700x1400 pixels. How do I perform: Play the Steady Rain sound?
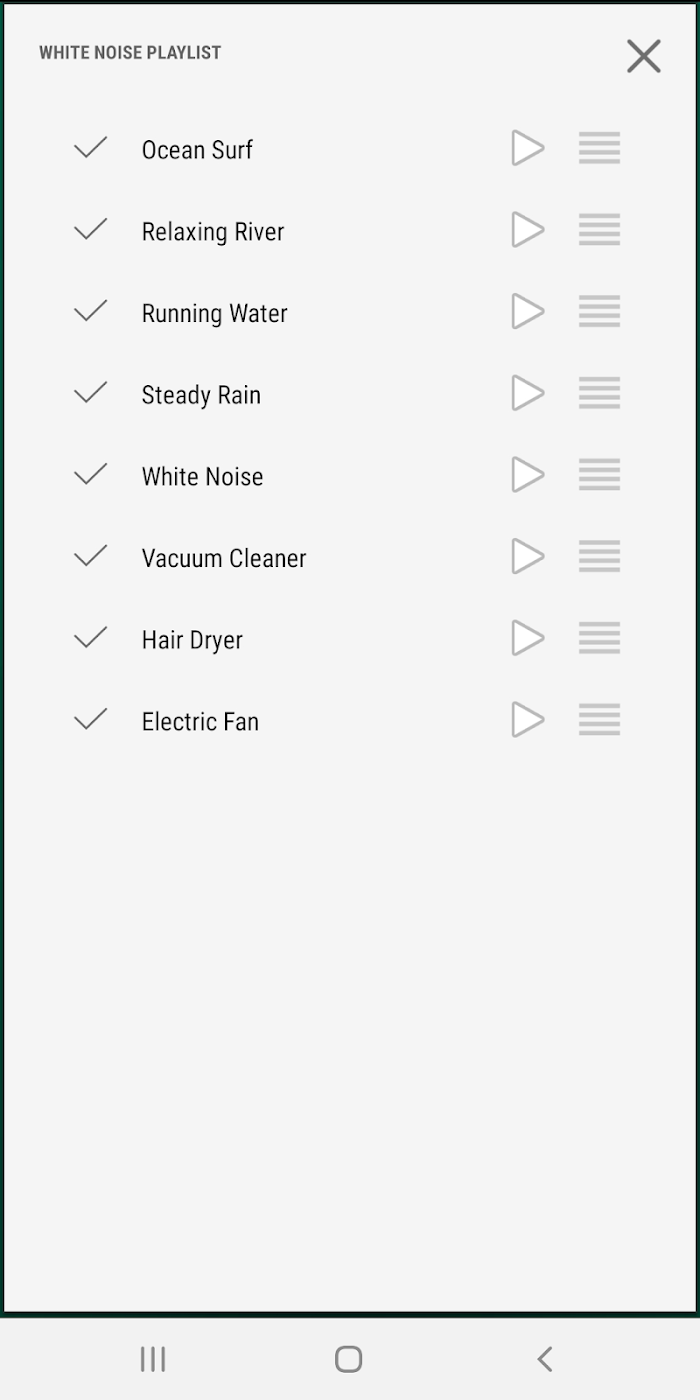click(528, 393)
